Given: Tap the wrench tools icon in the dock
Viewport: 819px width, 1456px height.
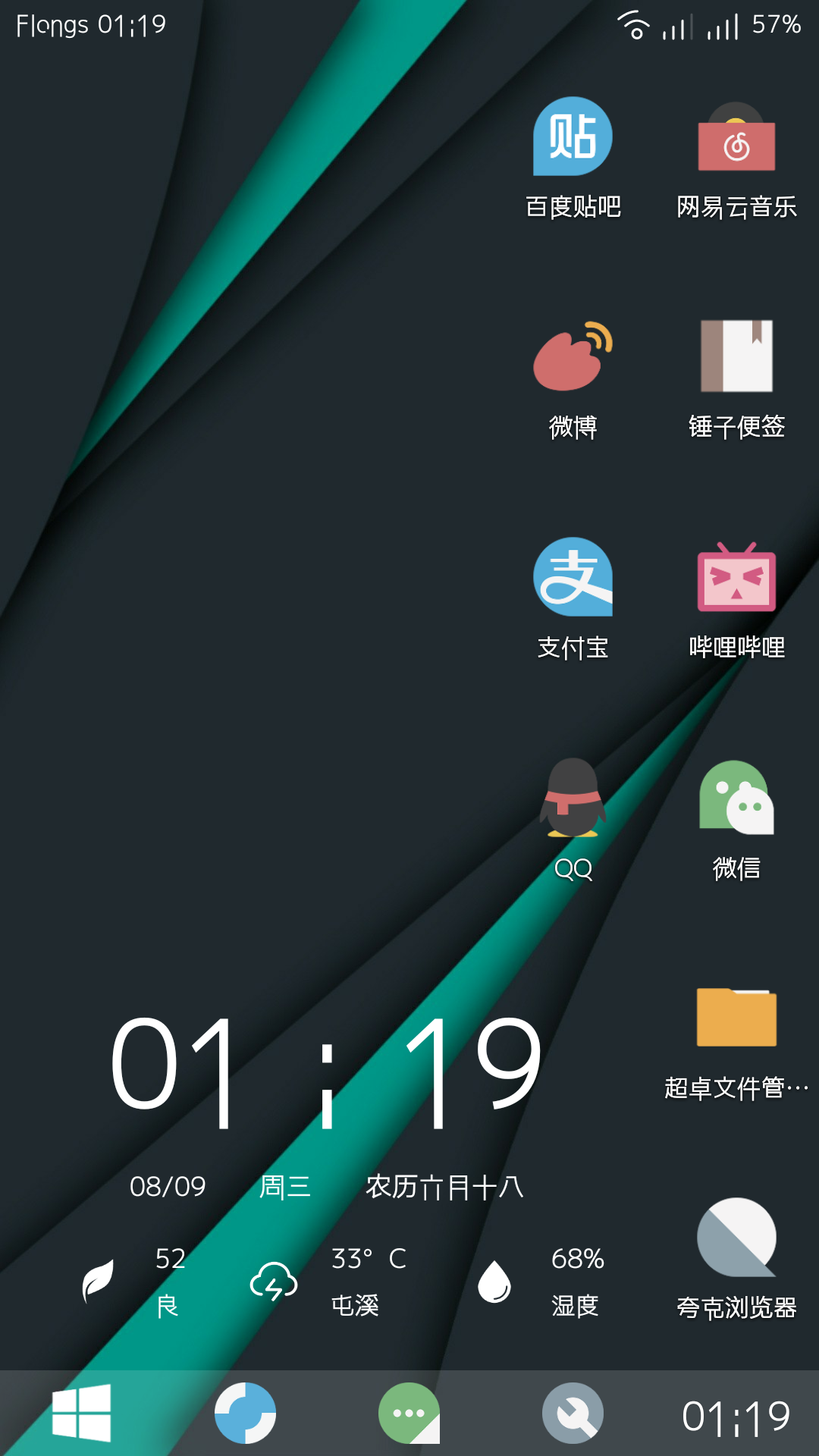Looking at the screenshot, I should click(573, 1412).
